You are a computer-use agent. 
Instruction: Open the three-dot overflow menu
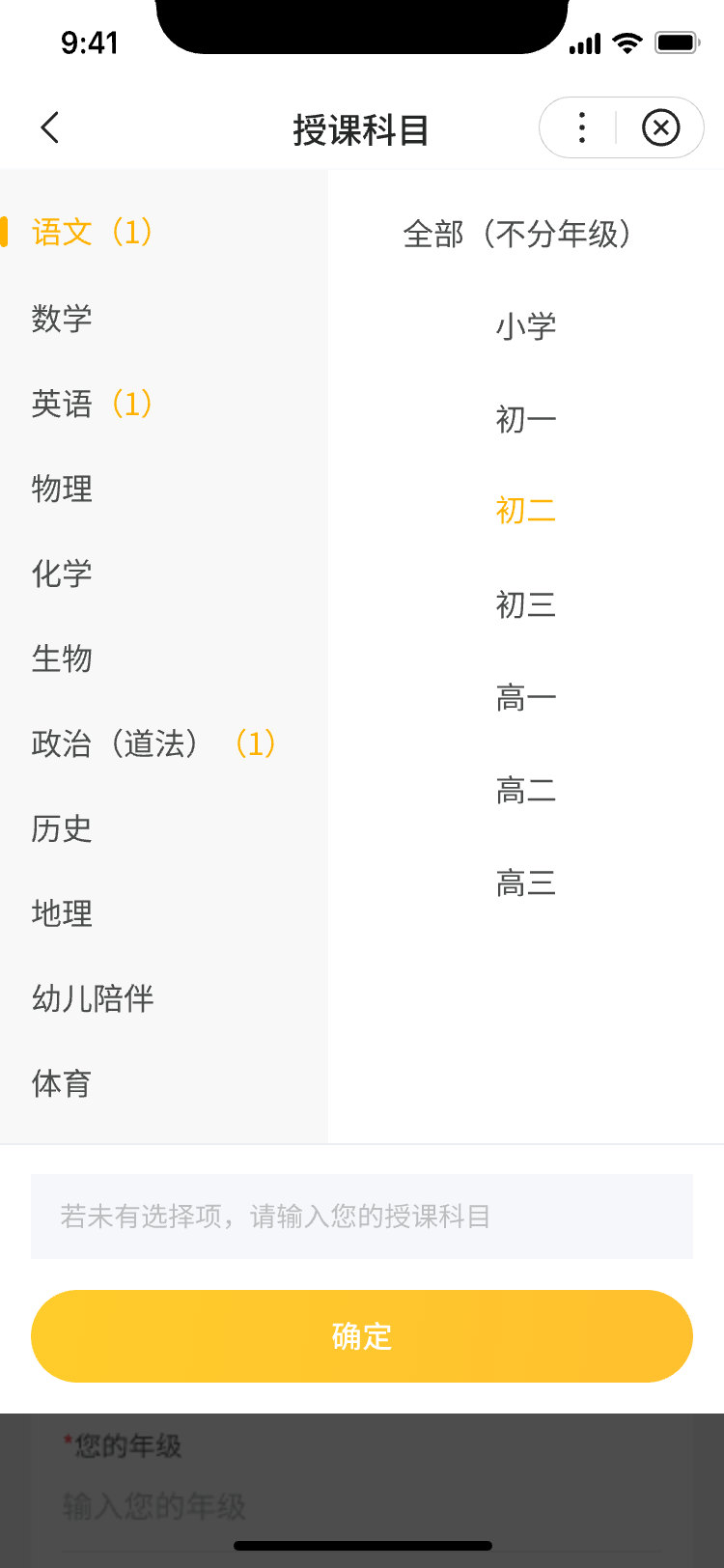pos(581,127)
